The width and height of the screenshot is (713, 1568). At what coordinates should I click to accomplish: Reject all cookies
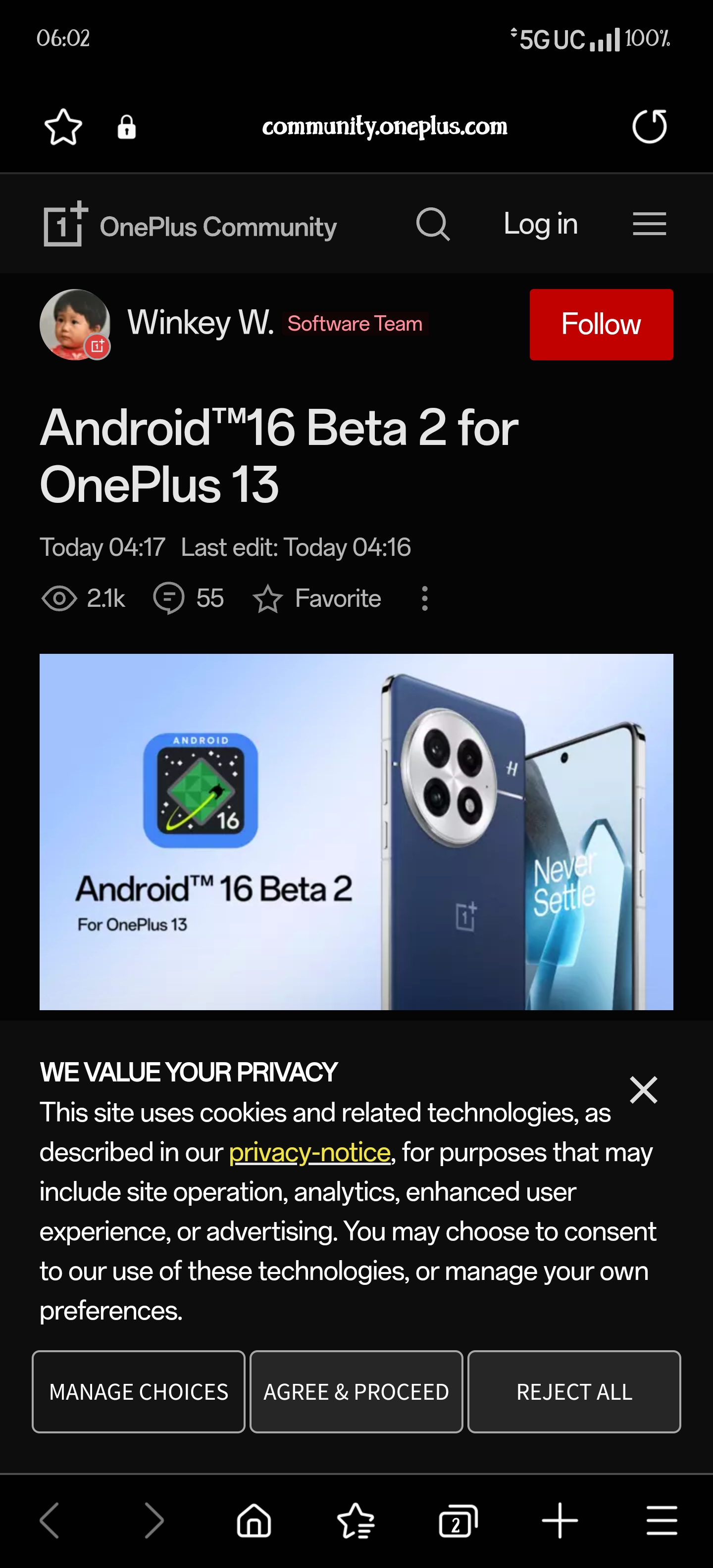tap(573, 1391)
